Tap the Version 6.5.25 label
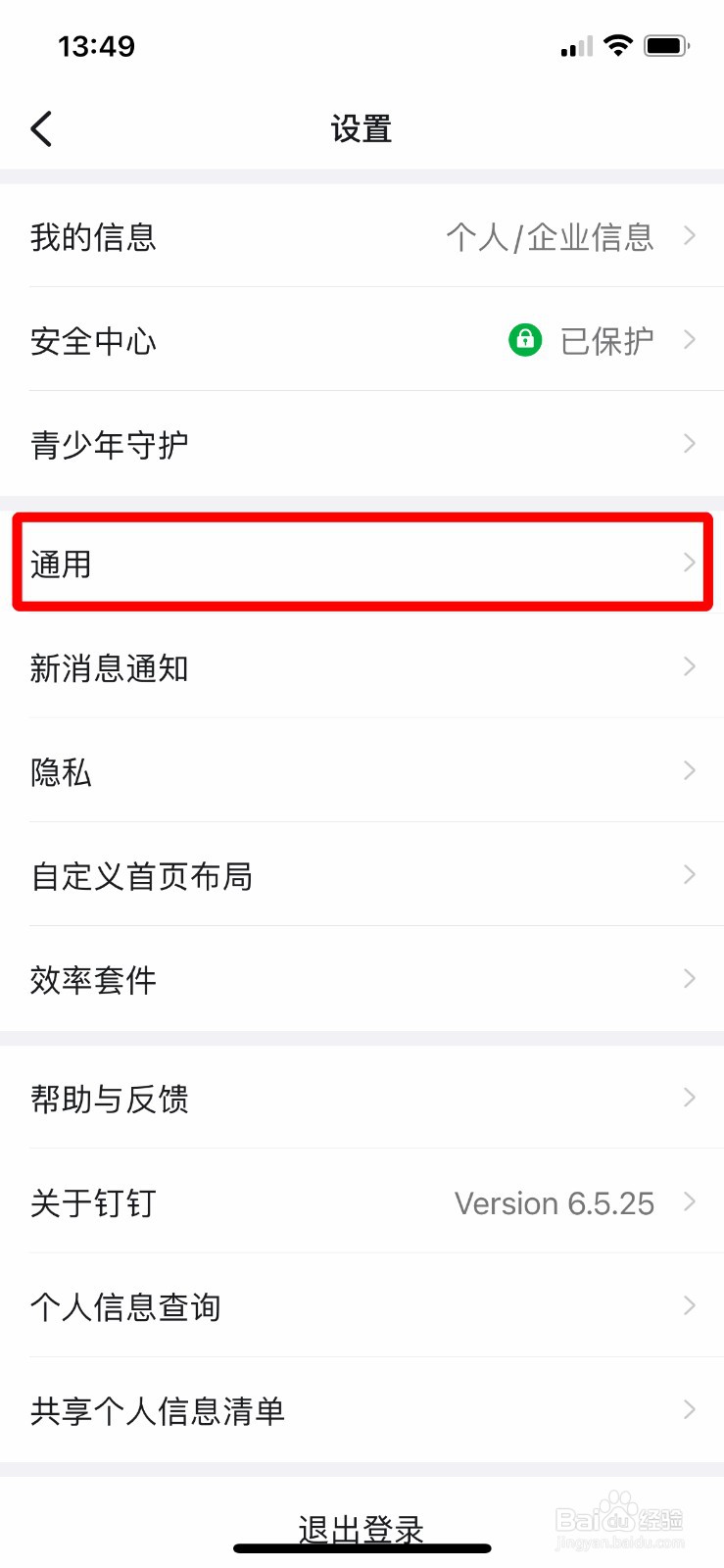The height and width of the screenshot is (1568, 724). [x=553, y=1202]
